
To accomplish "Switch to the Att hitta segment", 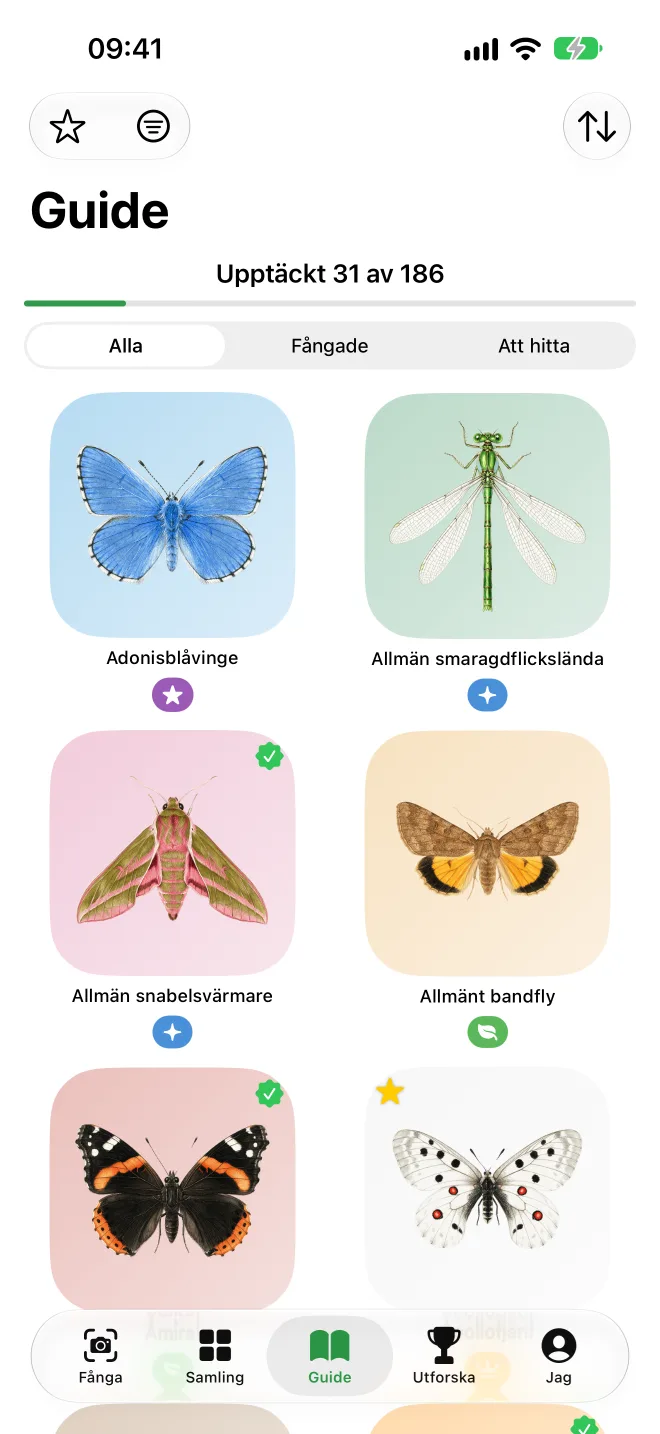I will (534, 346).
